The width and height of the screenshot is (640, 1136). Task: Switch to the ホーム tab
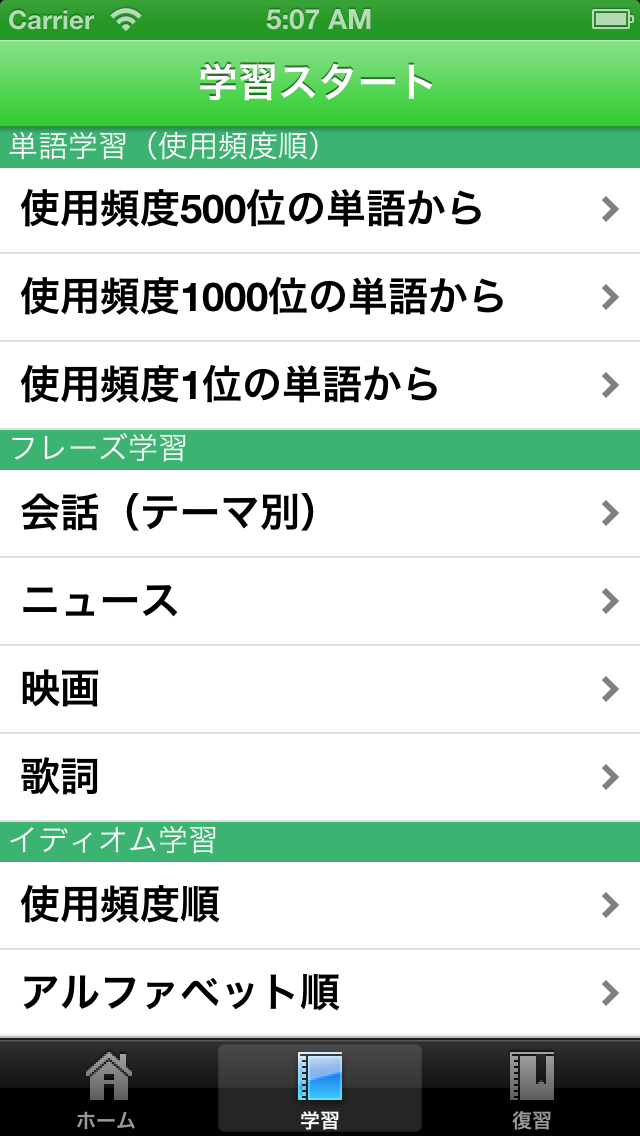(107, 1089)
